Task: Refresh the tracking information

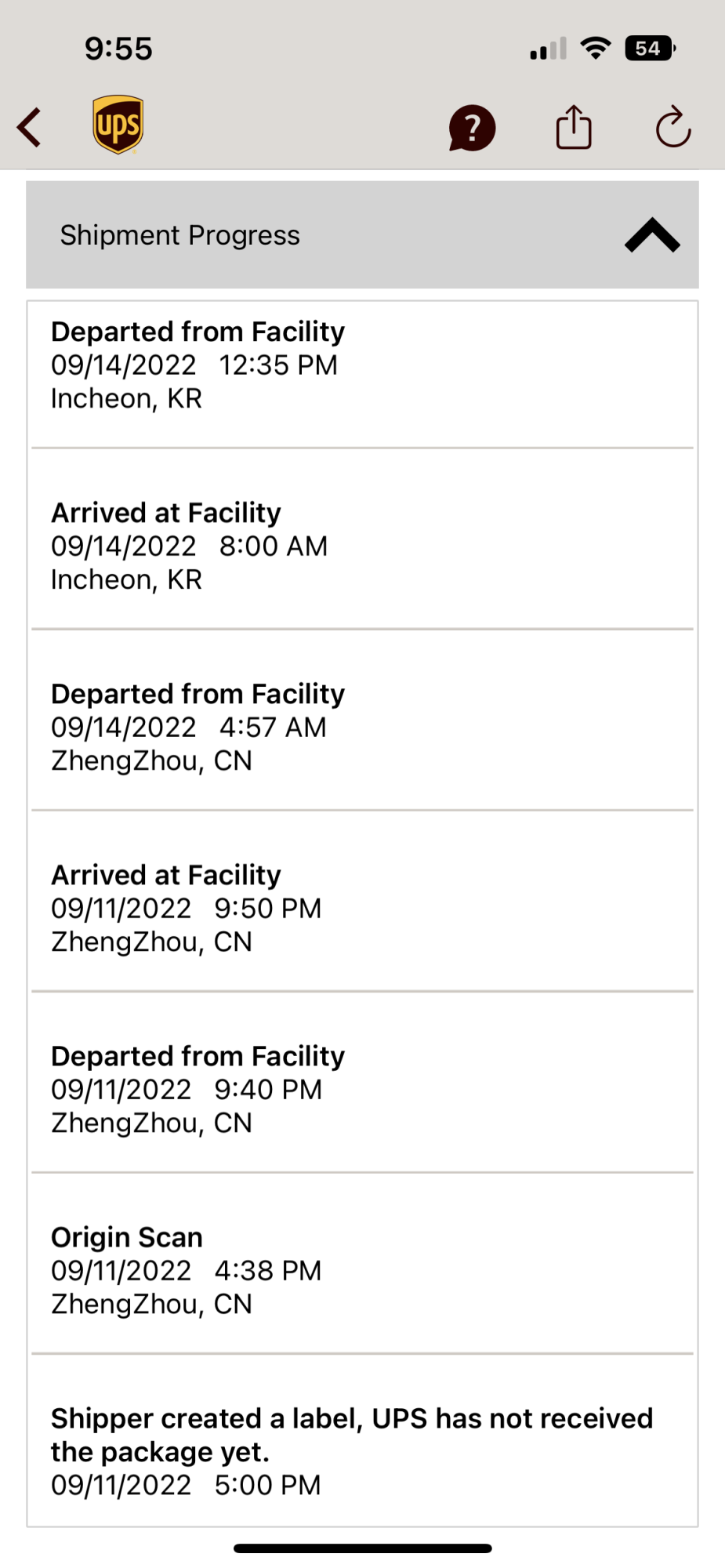Action: click(672, 127)
